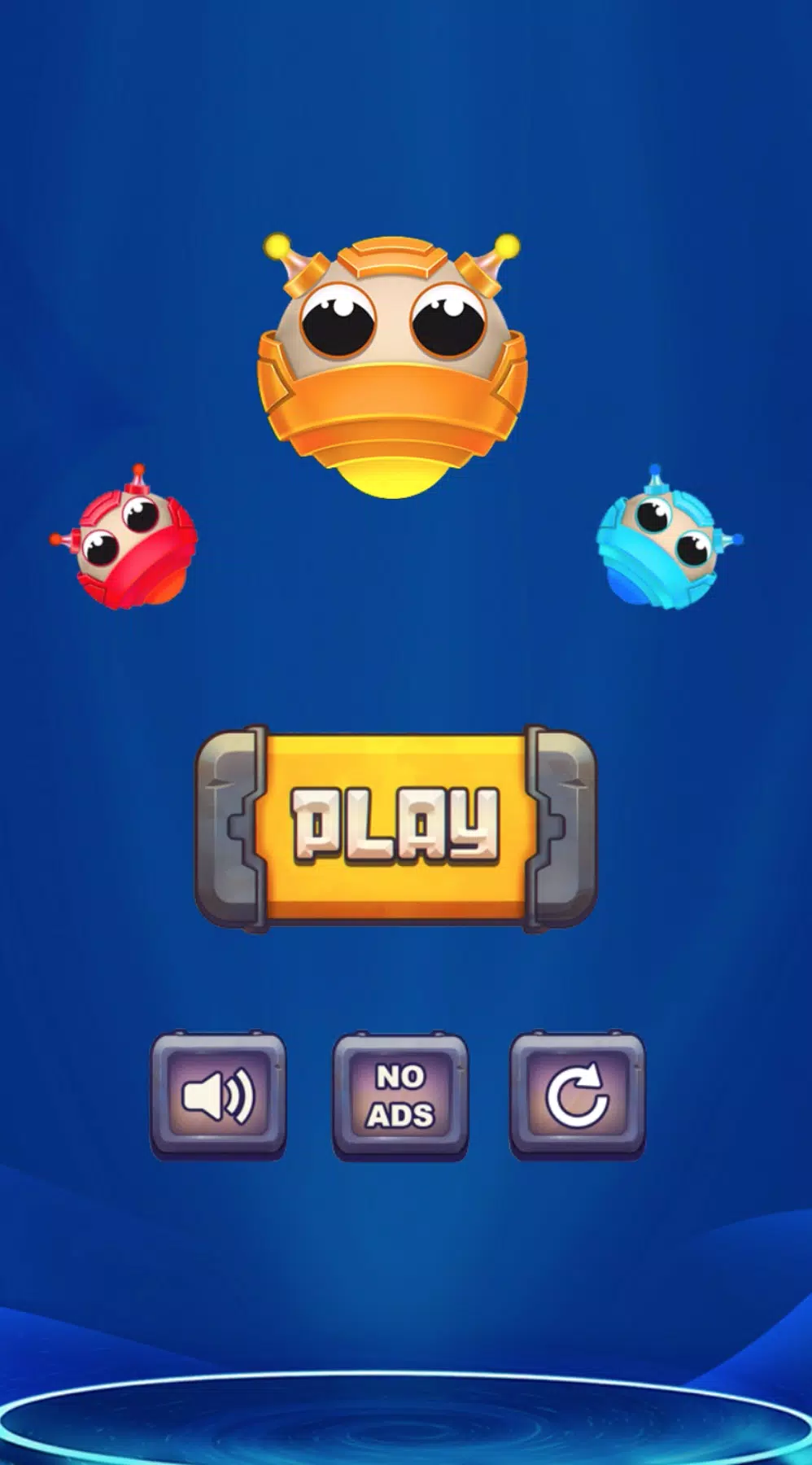Start the game with the PLAY button
The image size is (812, 1465).
tap(396, 826)
